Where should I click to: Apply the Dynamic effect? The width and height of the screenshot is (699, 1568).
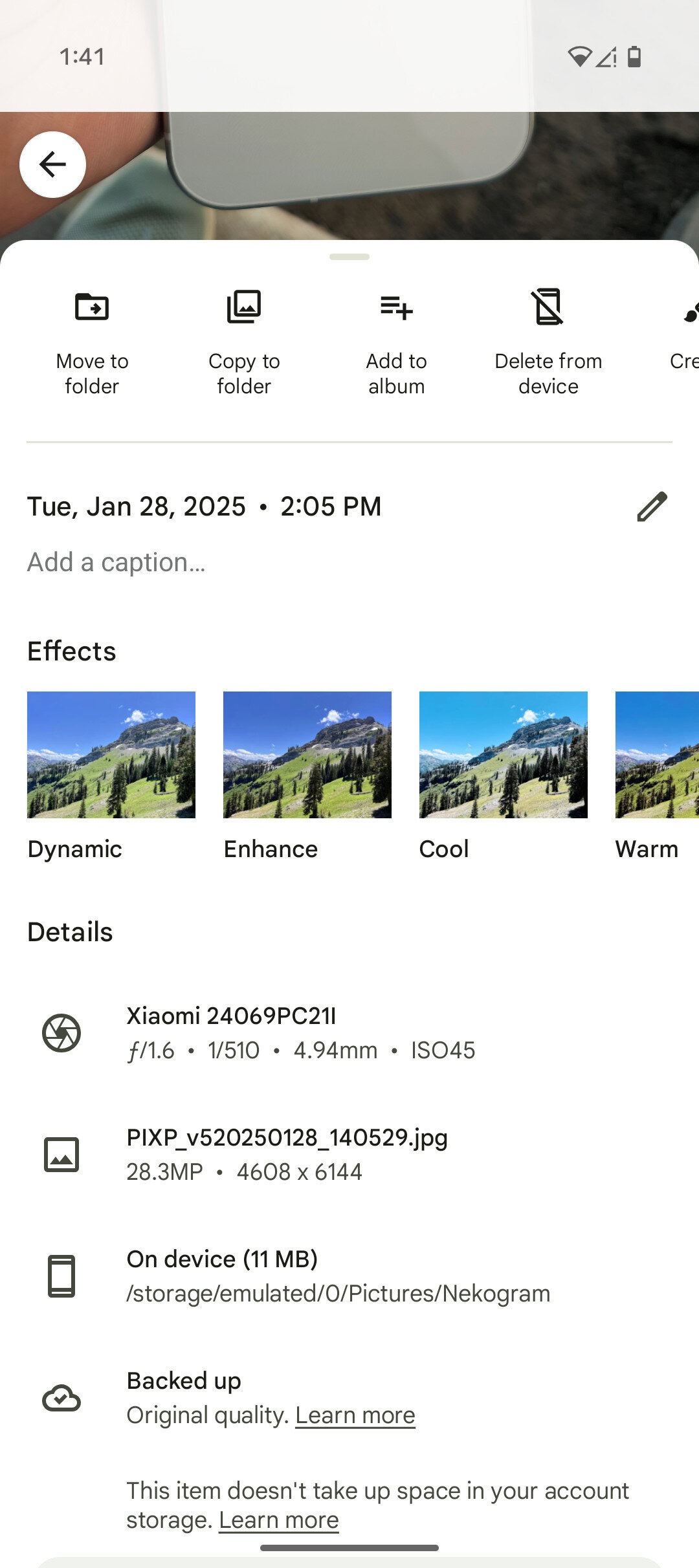coord(111,755)
